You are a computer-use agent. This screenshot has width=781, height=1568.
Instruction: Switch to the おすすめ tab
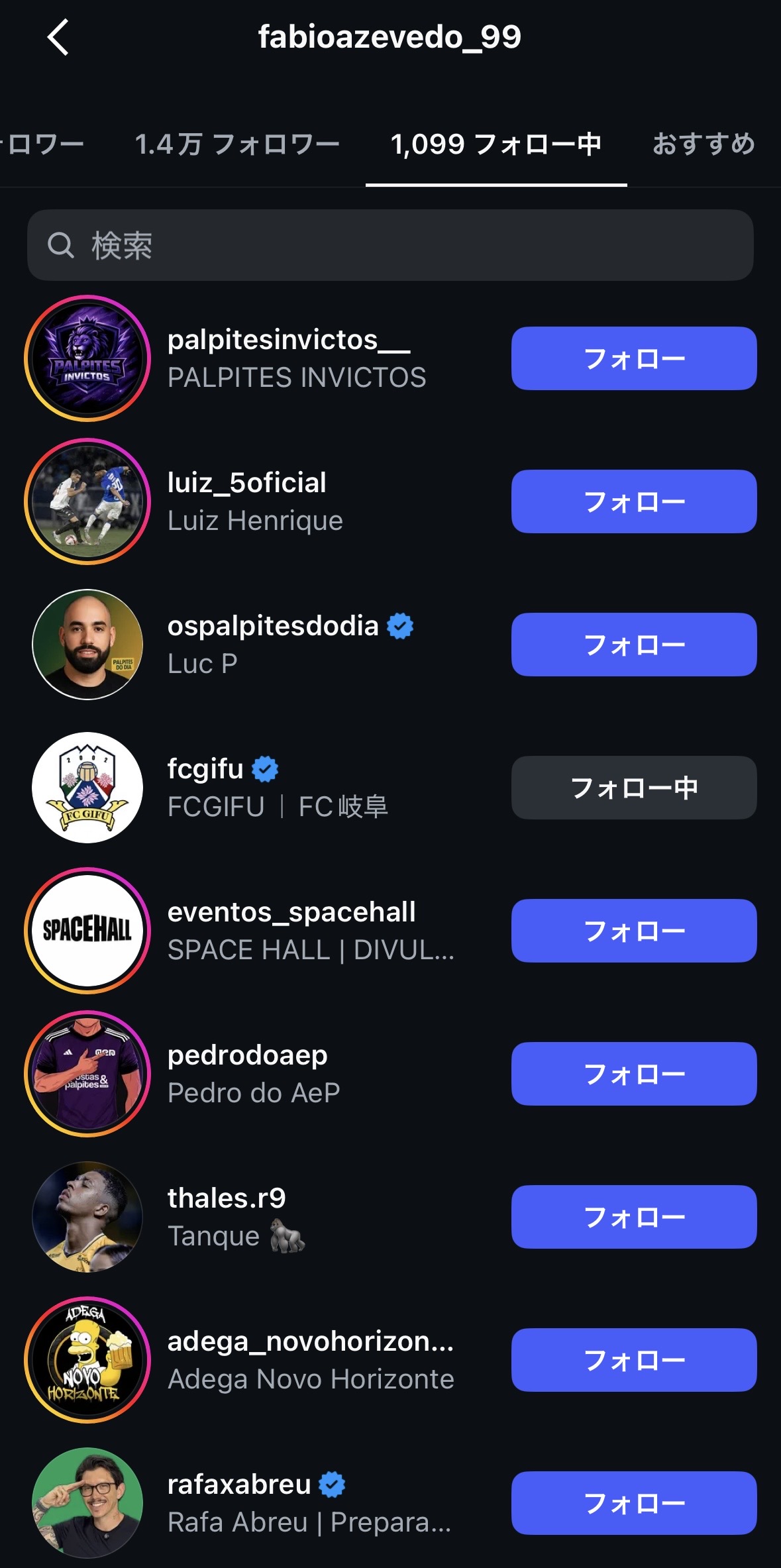click(x=703, y=144)
